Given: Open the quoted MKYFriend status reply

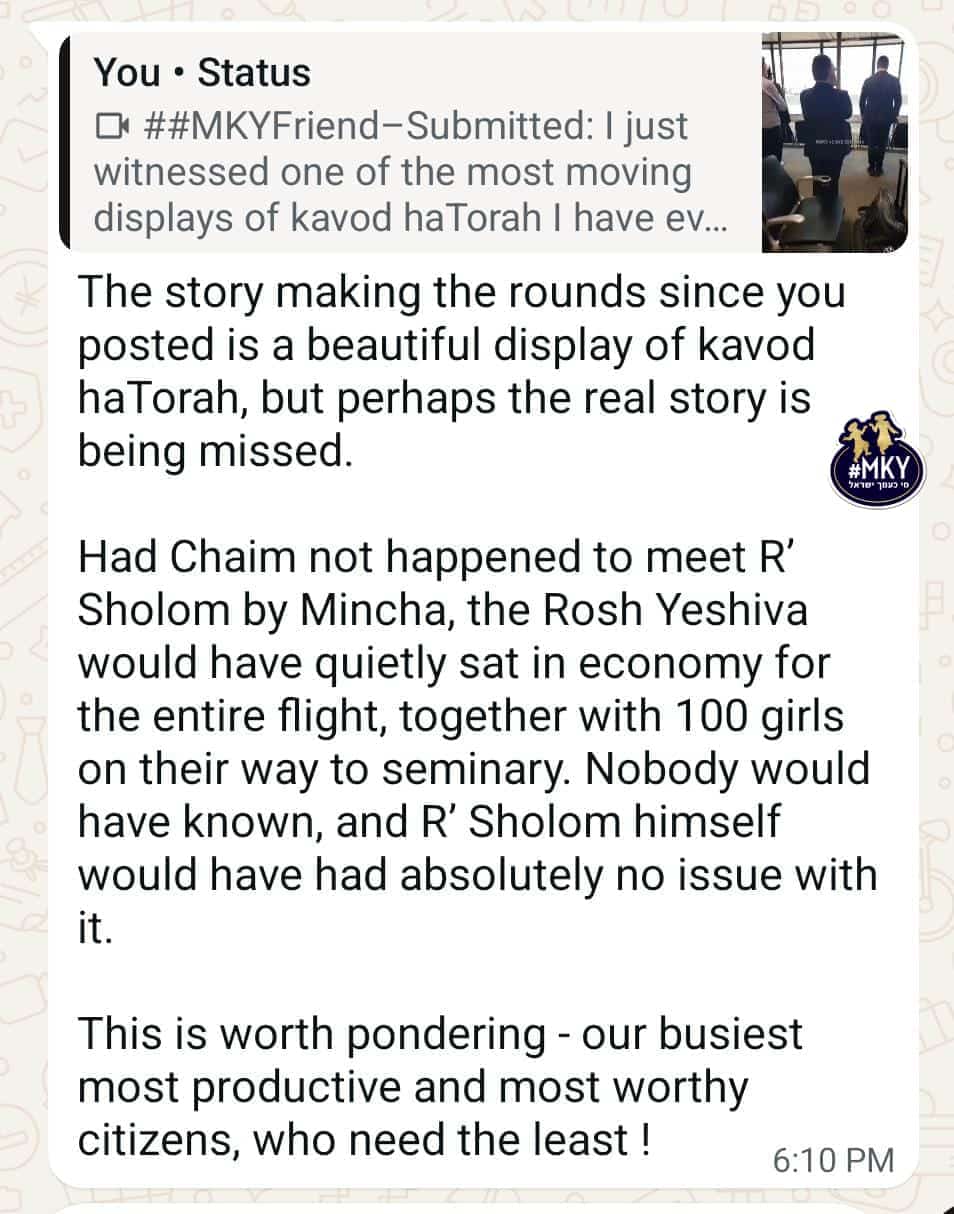Looking at the screenshot, I should (484, 143).
